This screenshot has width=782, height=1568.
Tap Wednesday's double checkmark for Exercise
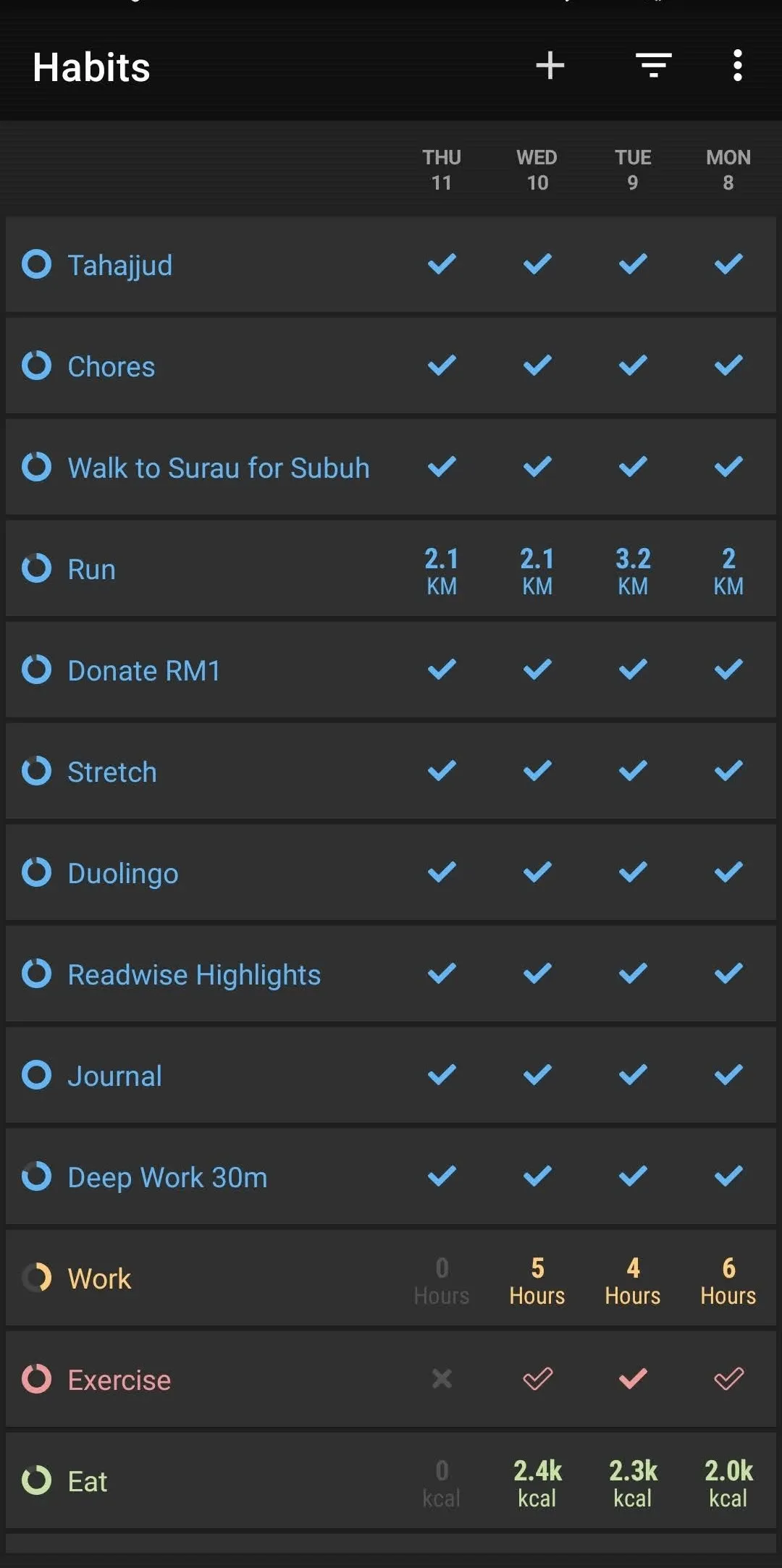[536, 1379]
